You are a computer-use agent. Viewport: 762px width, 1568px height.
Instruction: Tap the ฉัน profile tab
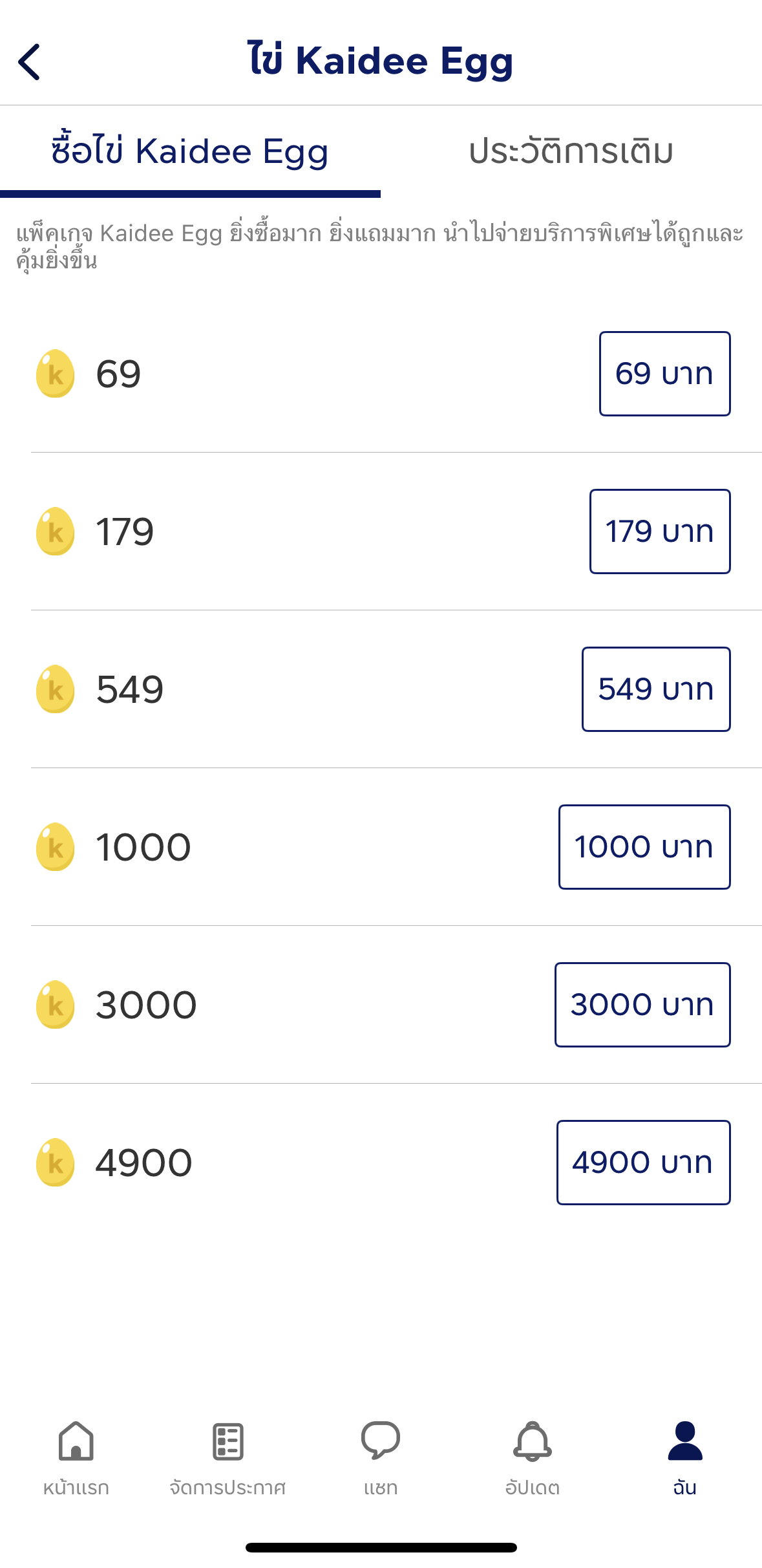(685, 1459)
